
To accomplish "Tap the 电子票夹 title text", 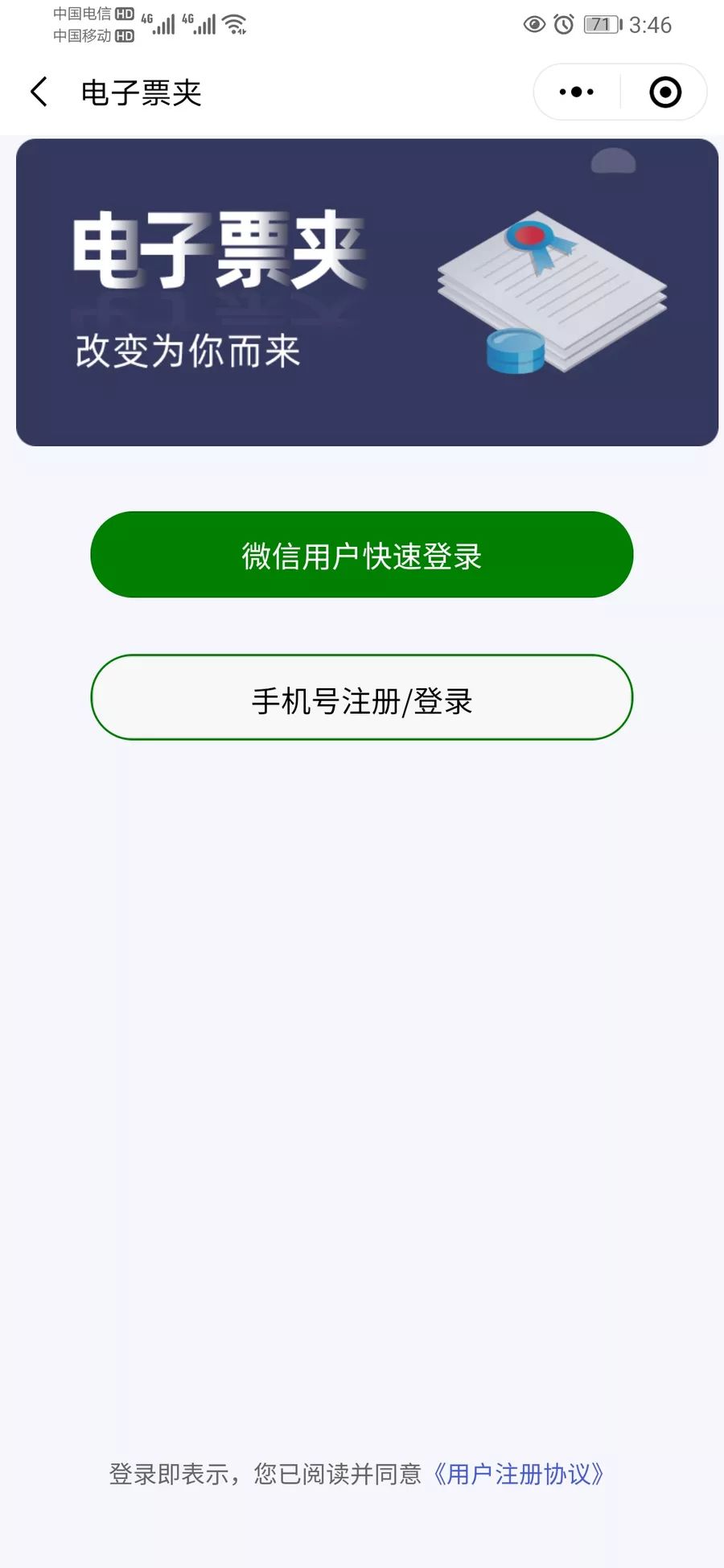I will pyautogui.click(x=140, y=92).
